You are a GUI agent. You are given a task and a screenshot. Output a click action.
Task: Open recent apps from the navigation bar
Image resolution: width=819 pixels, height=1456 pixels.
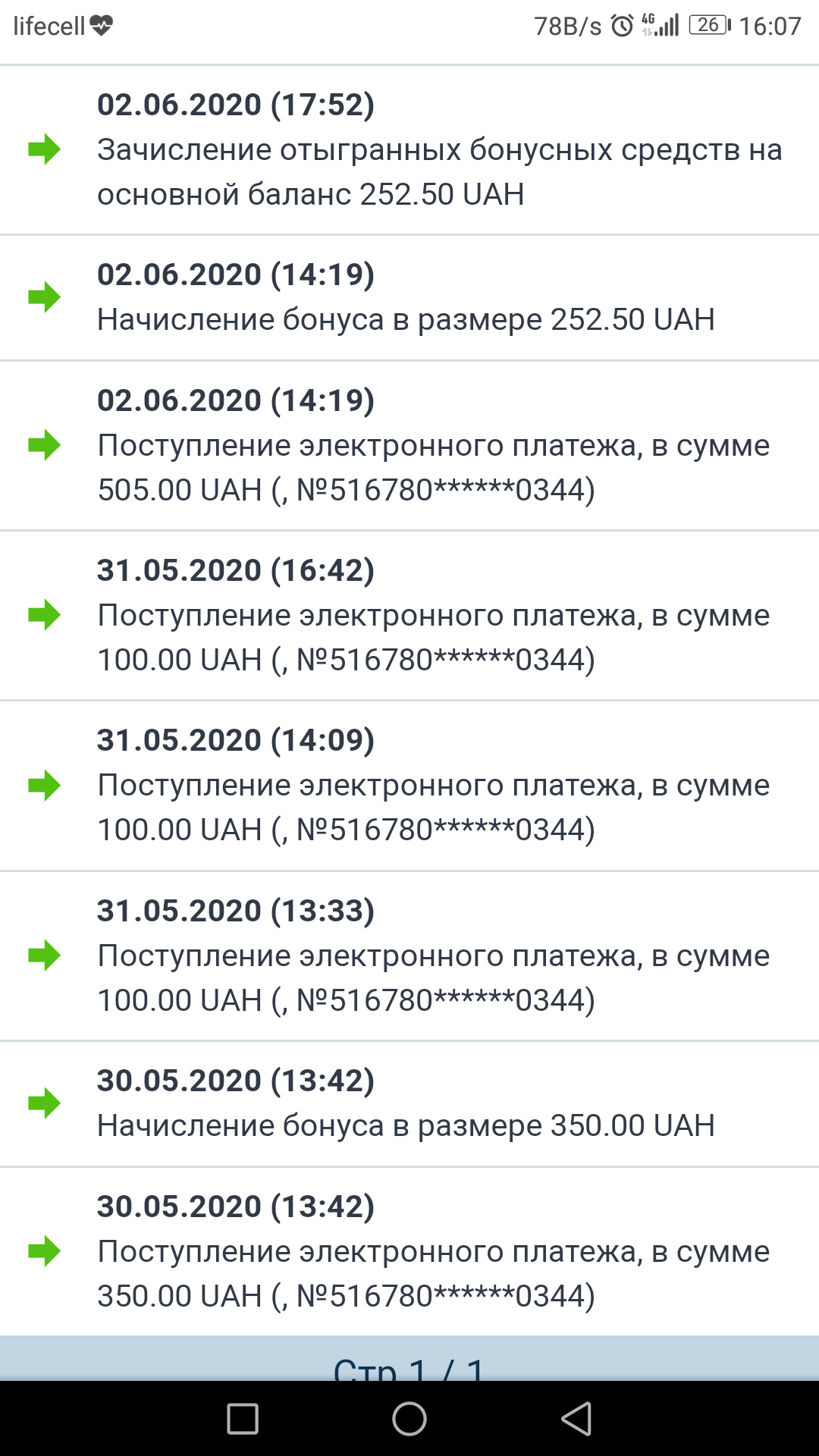coord(243,1418)
